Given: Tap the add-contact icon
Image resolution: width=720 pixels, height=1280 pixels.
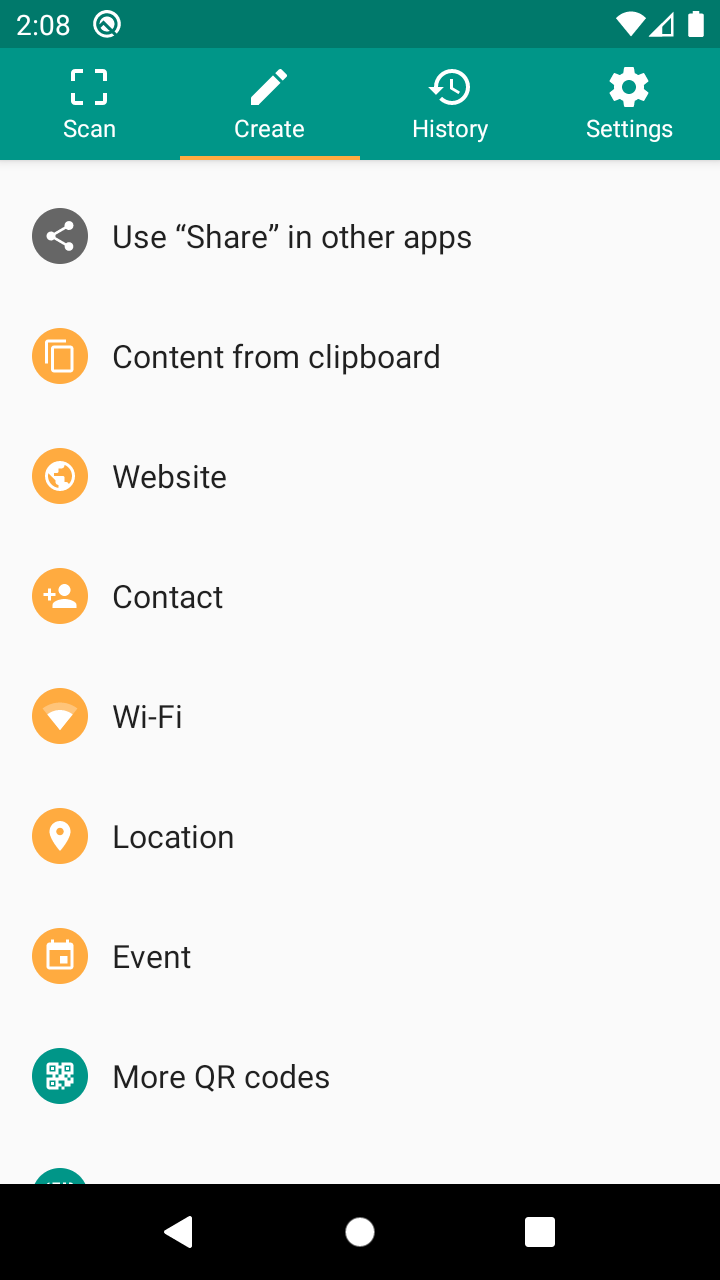Looking at the screenshot, I should click(60, 596).
